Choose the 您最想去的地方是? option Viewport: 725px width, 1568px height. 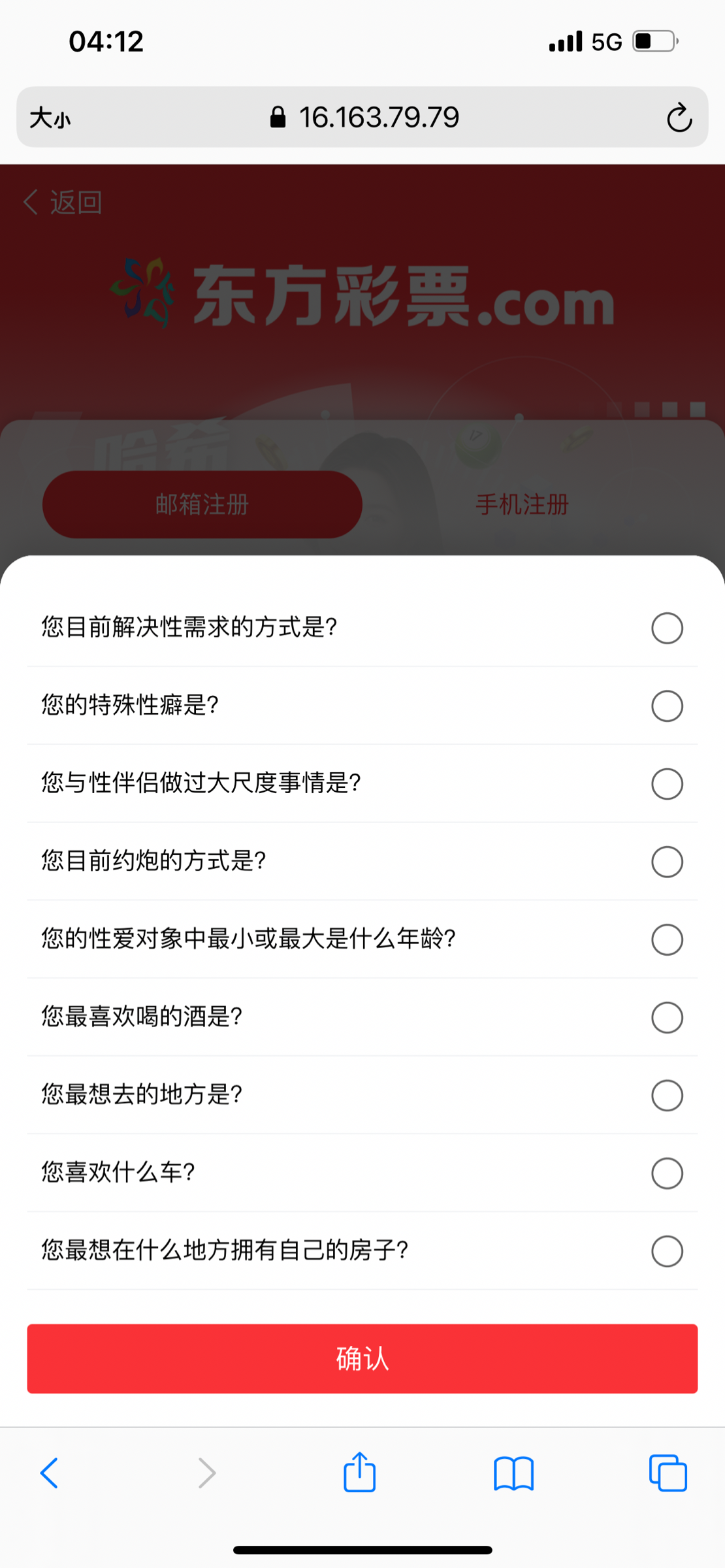pyautogui.click(x=666, y=1095)
